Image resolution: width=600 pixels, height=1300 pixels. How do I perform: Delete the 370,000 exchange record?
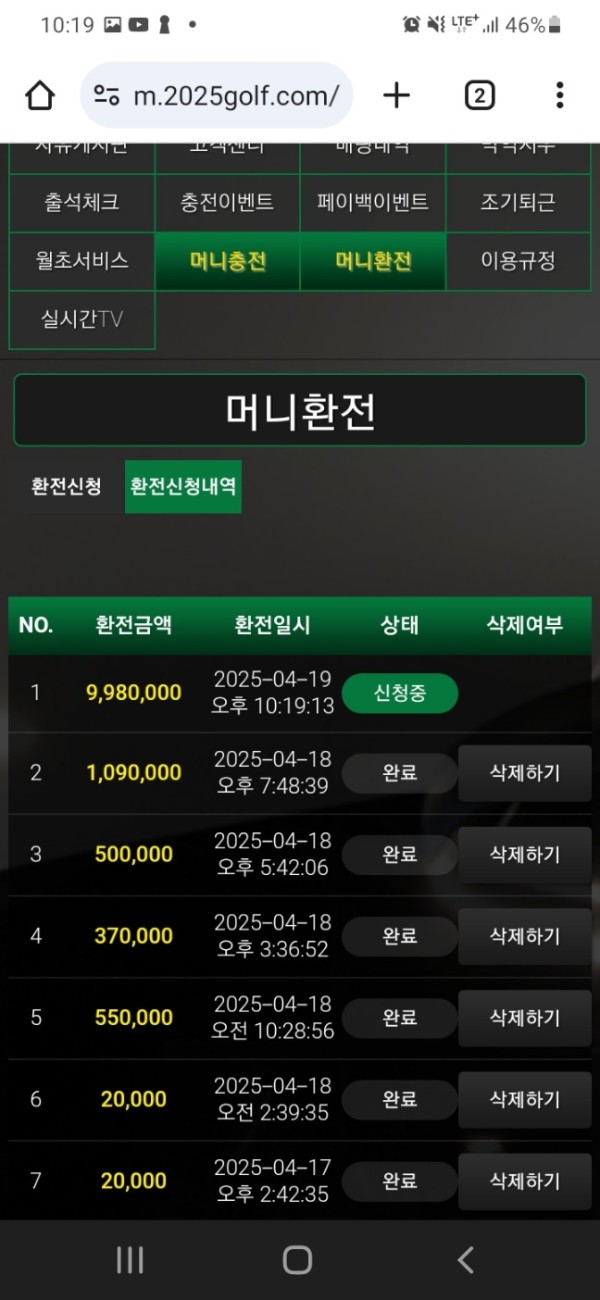pos(524,937)
